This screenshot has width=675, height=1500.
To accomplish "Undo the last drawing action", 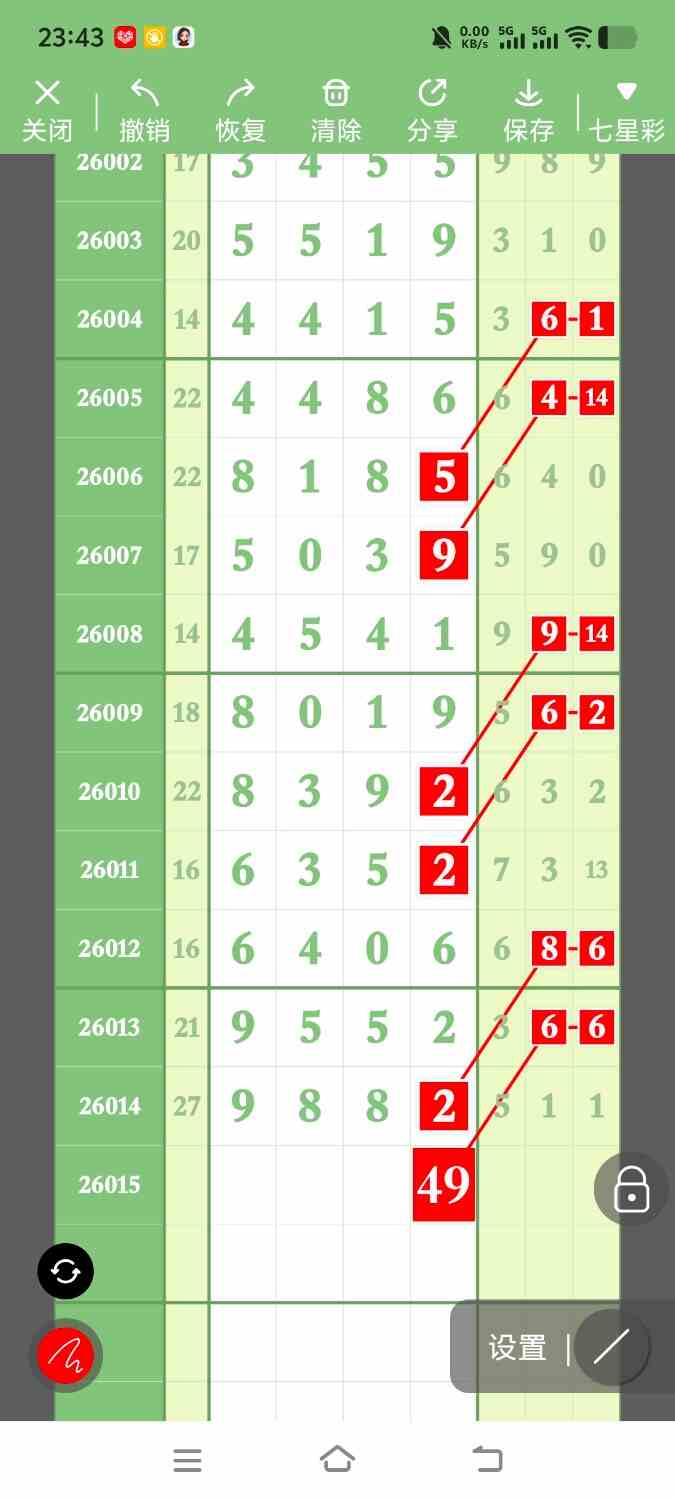I will pos(144,111).
